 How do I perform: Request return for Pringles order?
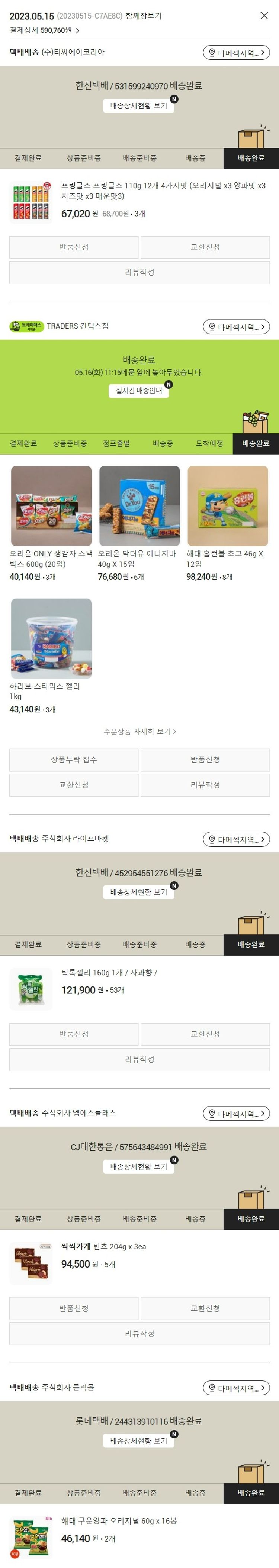(x=74, y=247)
